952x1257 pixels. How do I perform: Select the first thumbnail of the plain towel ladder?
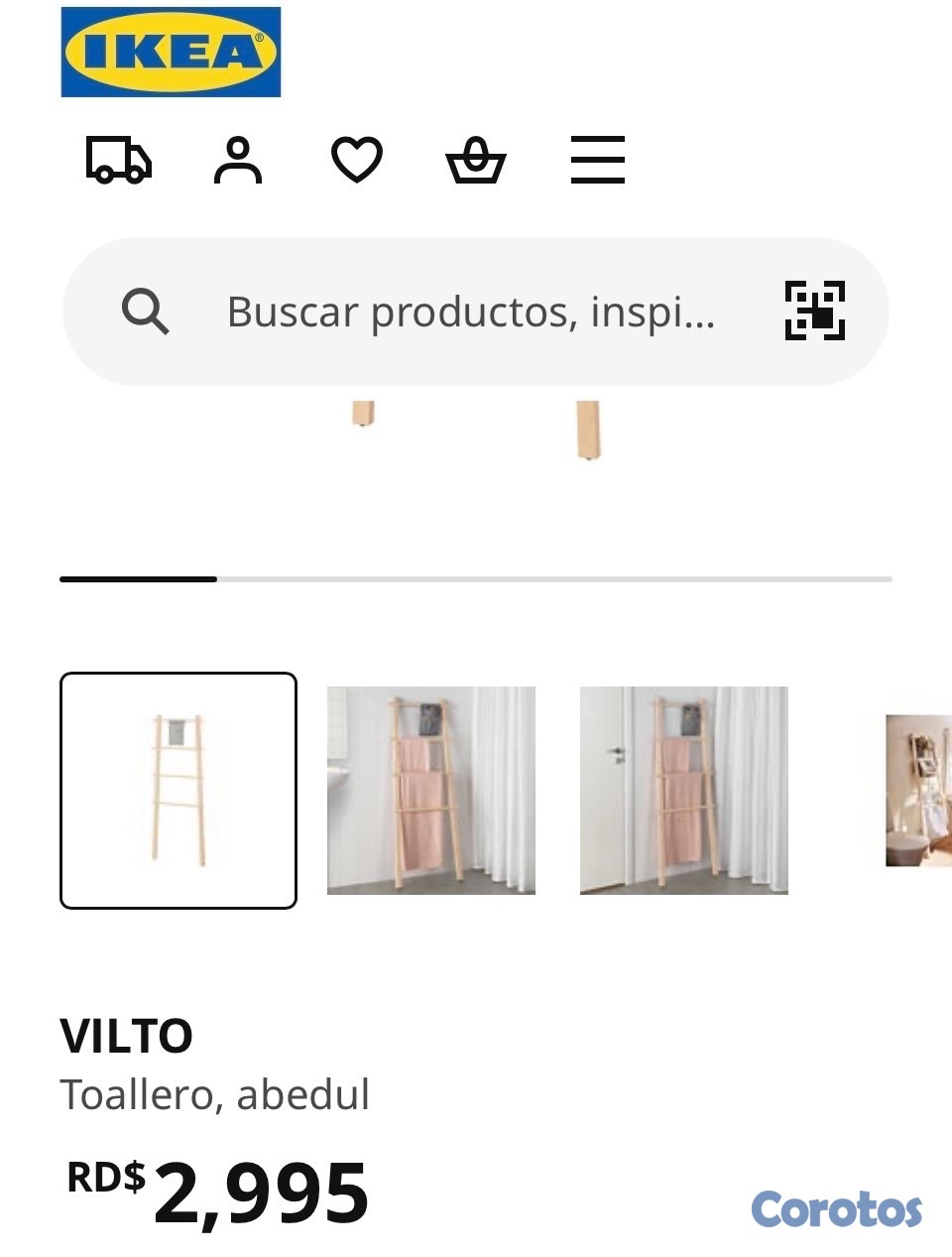(178, 791)
